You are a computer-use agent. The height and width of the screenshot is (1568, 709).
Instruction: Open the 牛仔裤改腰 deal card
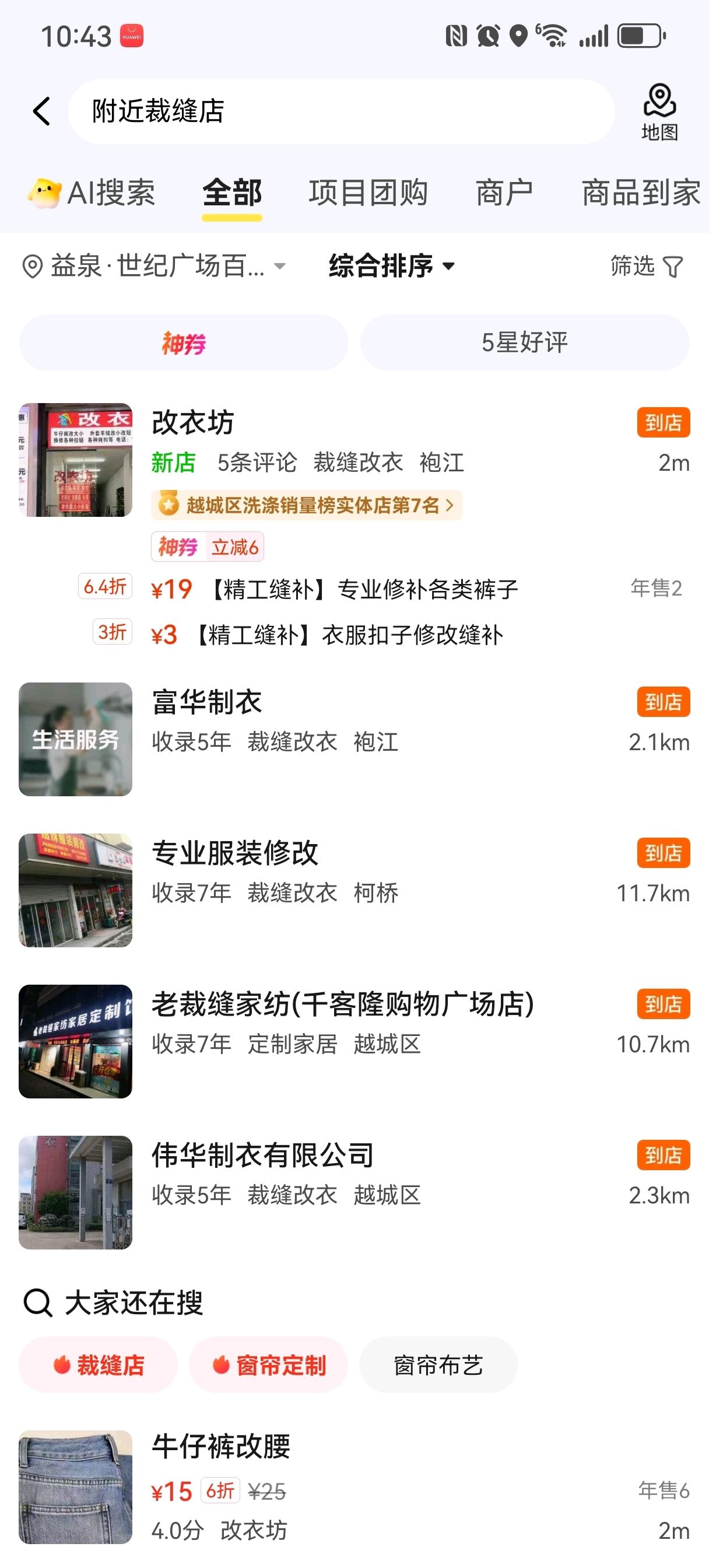pos(221,1445)
